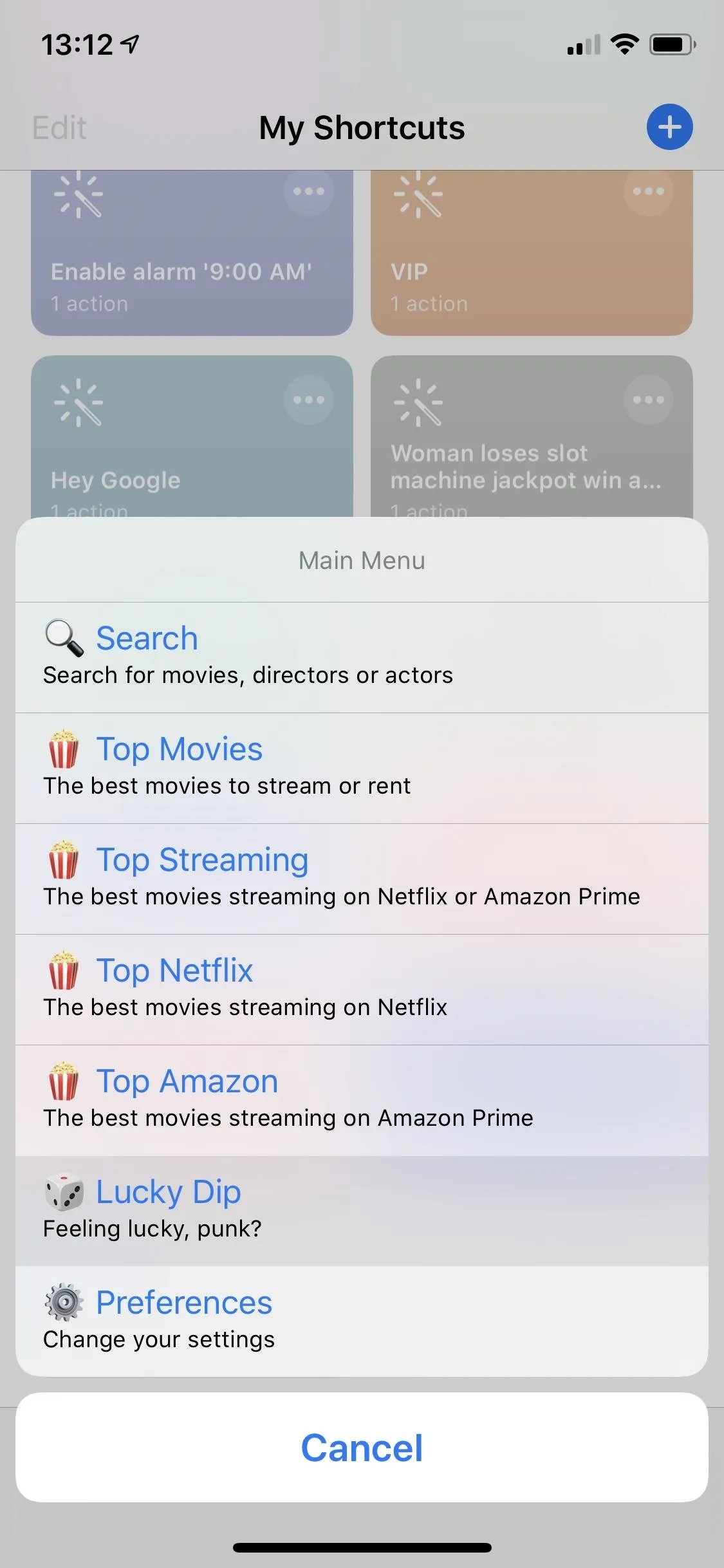The height and width of the screenshot is (1568, 724).
Task: Select the Search option
Action: point(362,657)
